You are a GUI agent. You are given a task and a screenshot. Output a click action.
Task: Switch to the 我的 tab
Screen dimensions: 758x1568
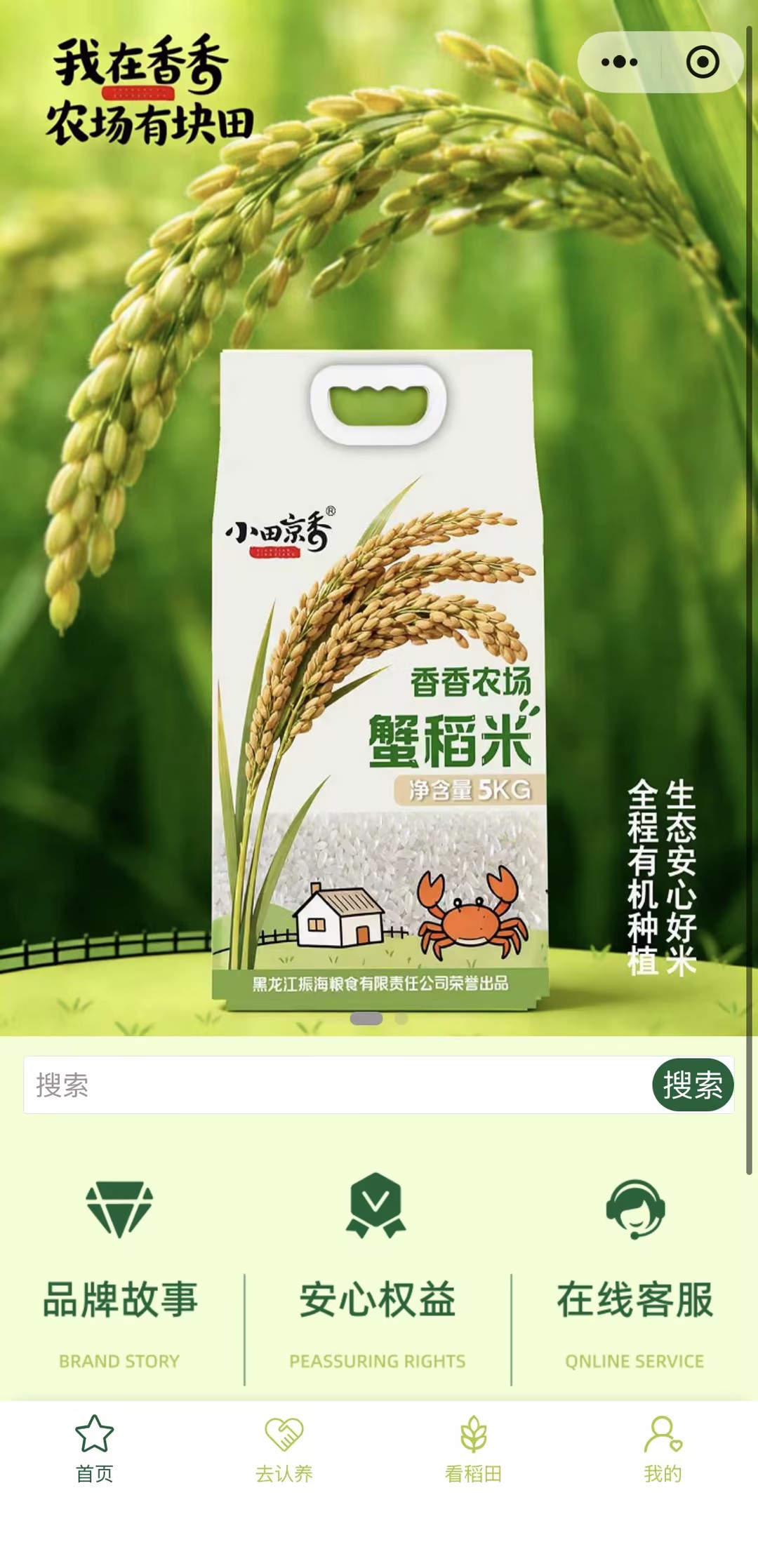pos(663,1448)
